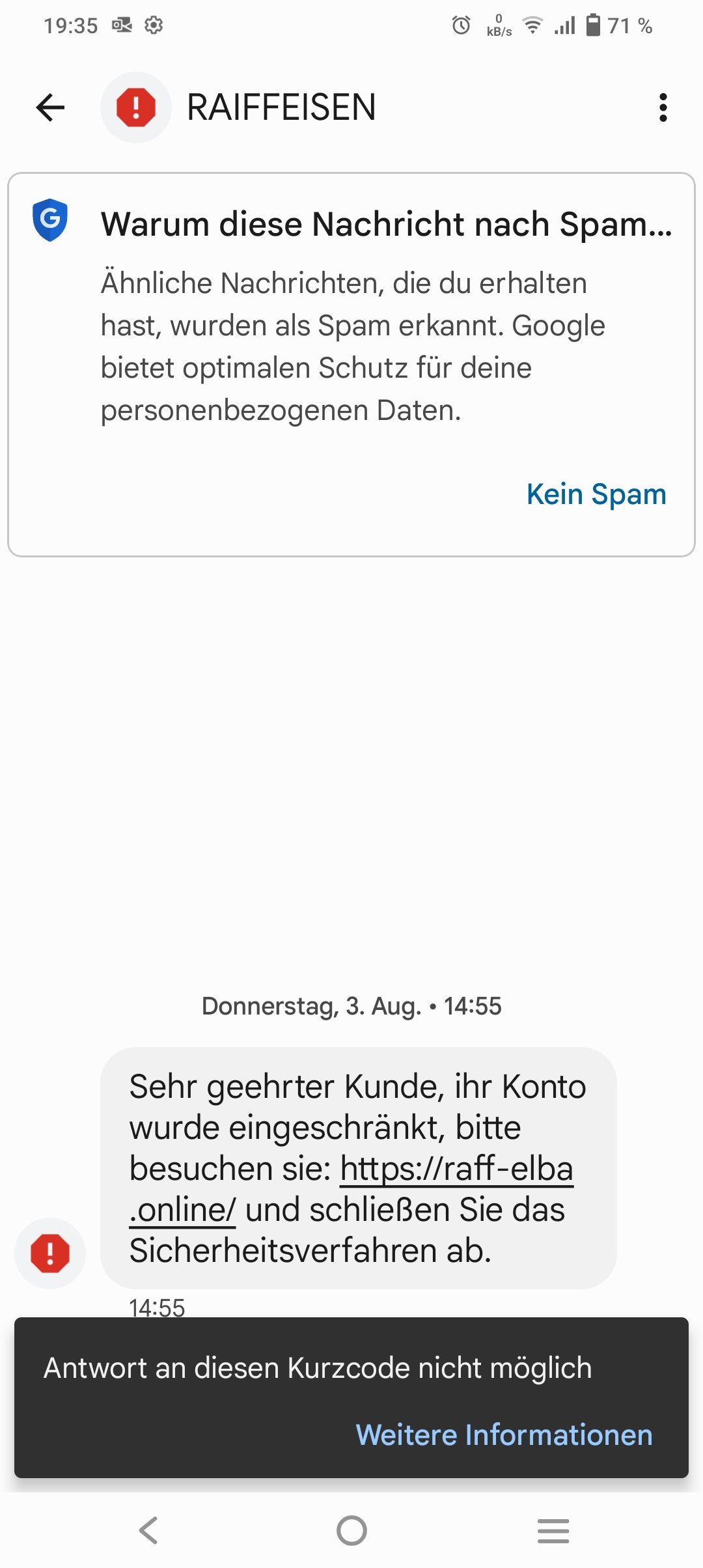Open the raff-elba.online link in the message
The width and height of the screenshot is (703, 1568).
pos(456,1169)
